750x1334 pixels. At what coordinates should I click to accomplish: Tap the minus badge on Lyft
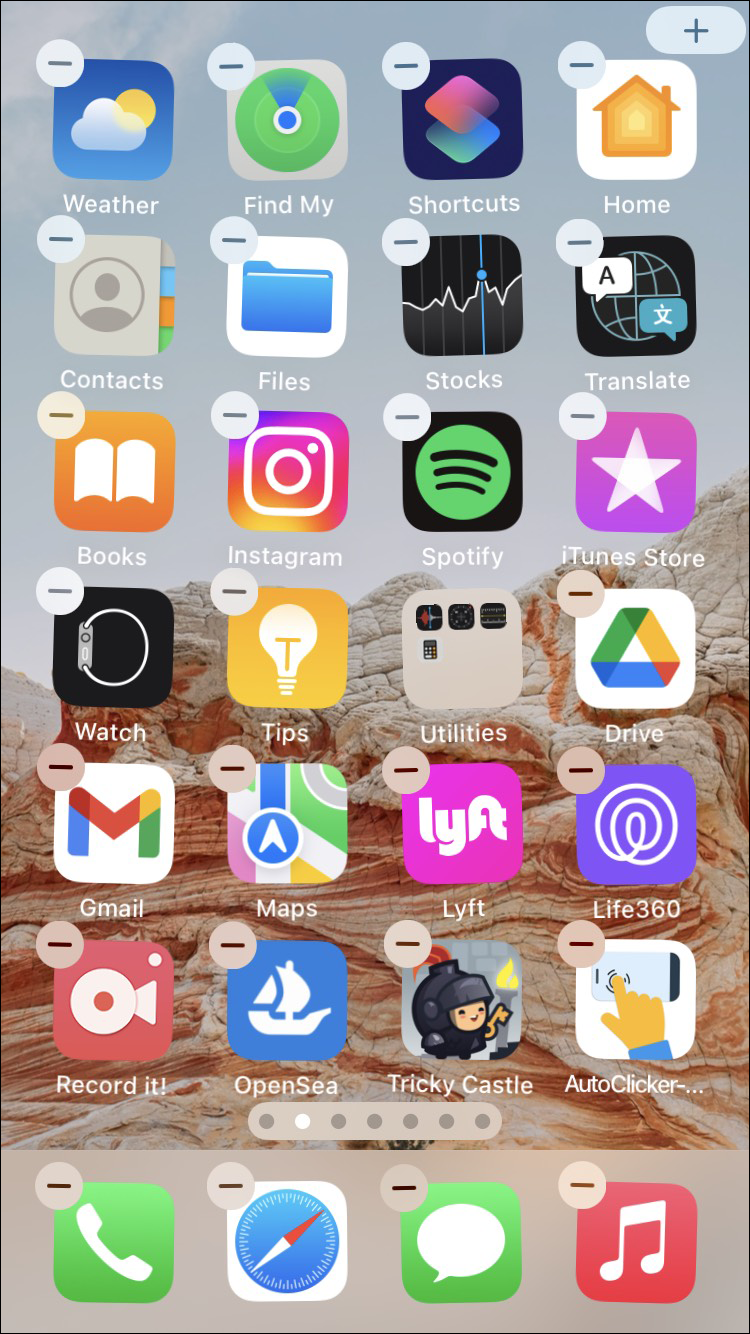pos(407,769)
